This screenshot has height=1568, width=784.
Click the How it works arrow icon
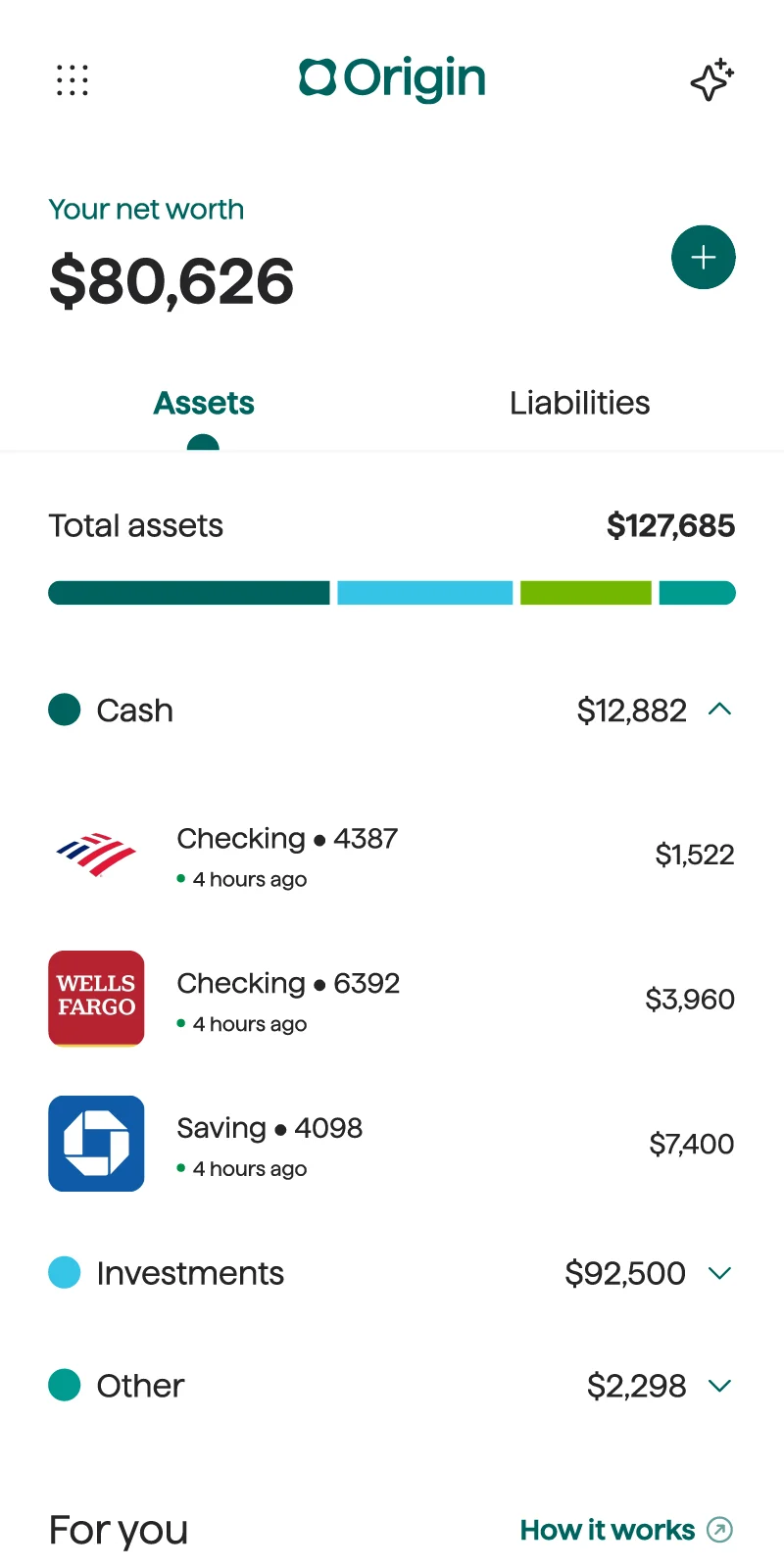[x=719, y=1529]
